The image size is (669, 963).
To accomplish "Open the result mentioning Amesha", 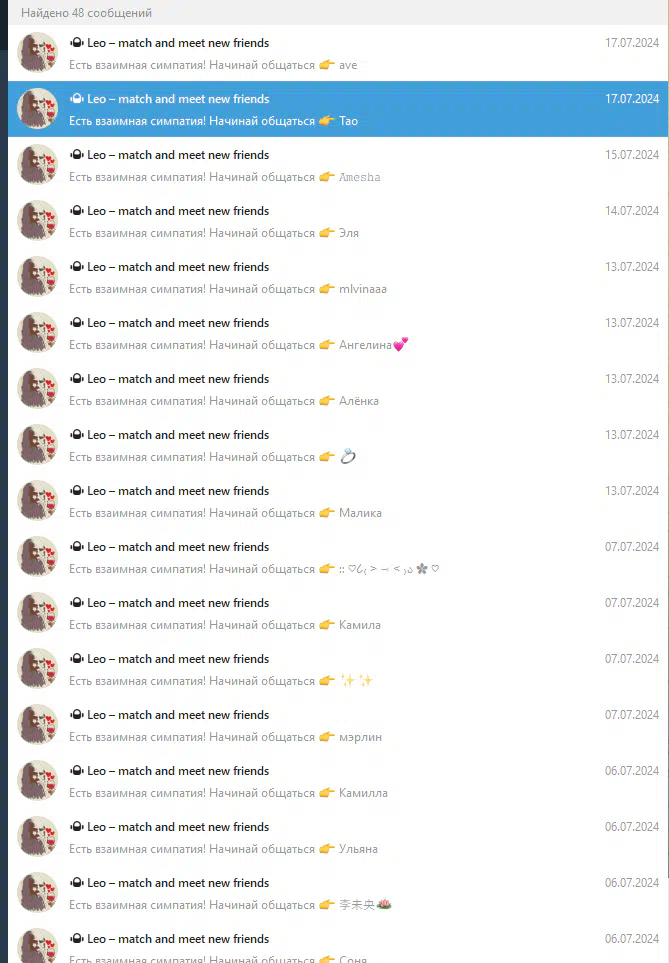I will point(338,166).
